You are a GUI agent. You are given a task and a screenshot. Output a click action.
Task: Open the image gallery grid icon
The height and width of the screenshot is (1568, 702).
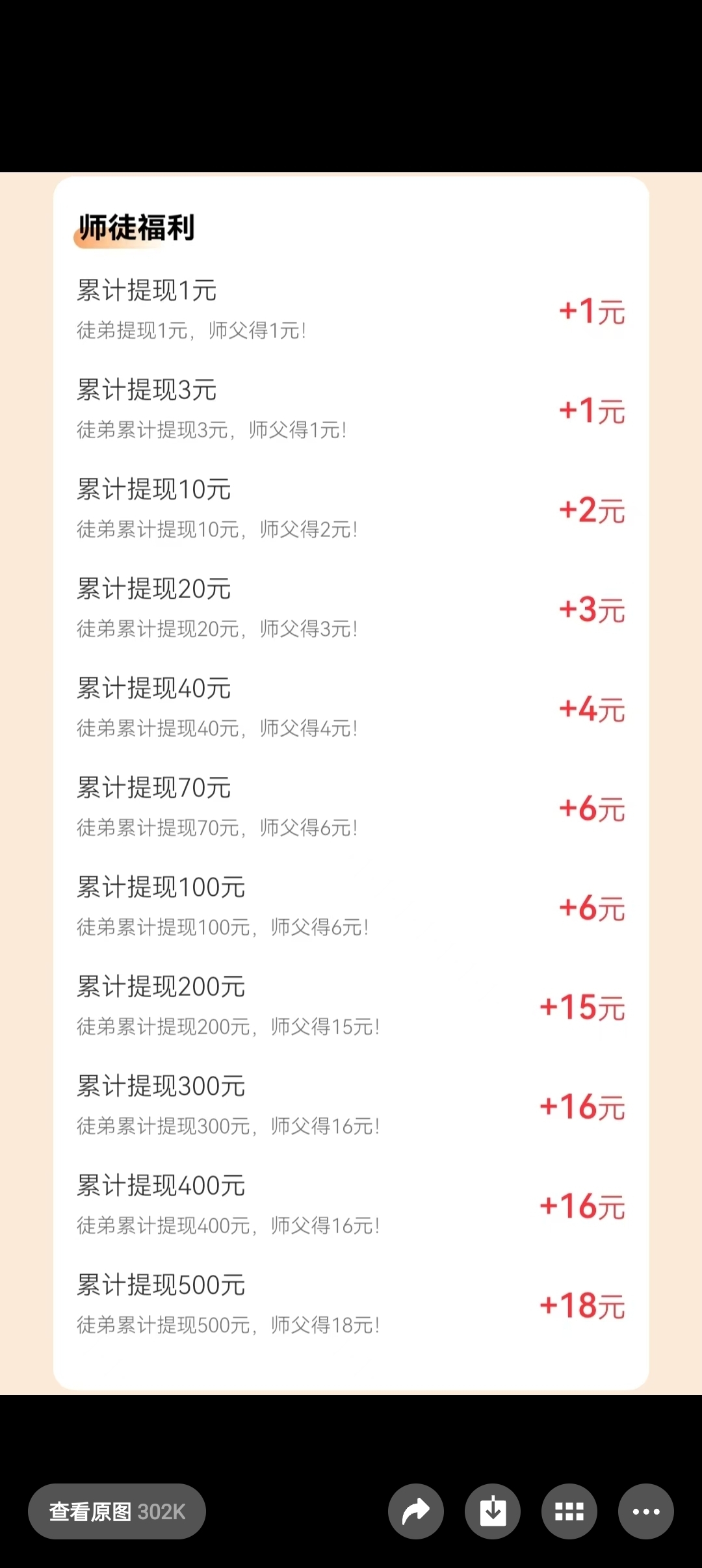pos(569,1511)
